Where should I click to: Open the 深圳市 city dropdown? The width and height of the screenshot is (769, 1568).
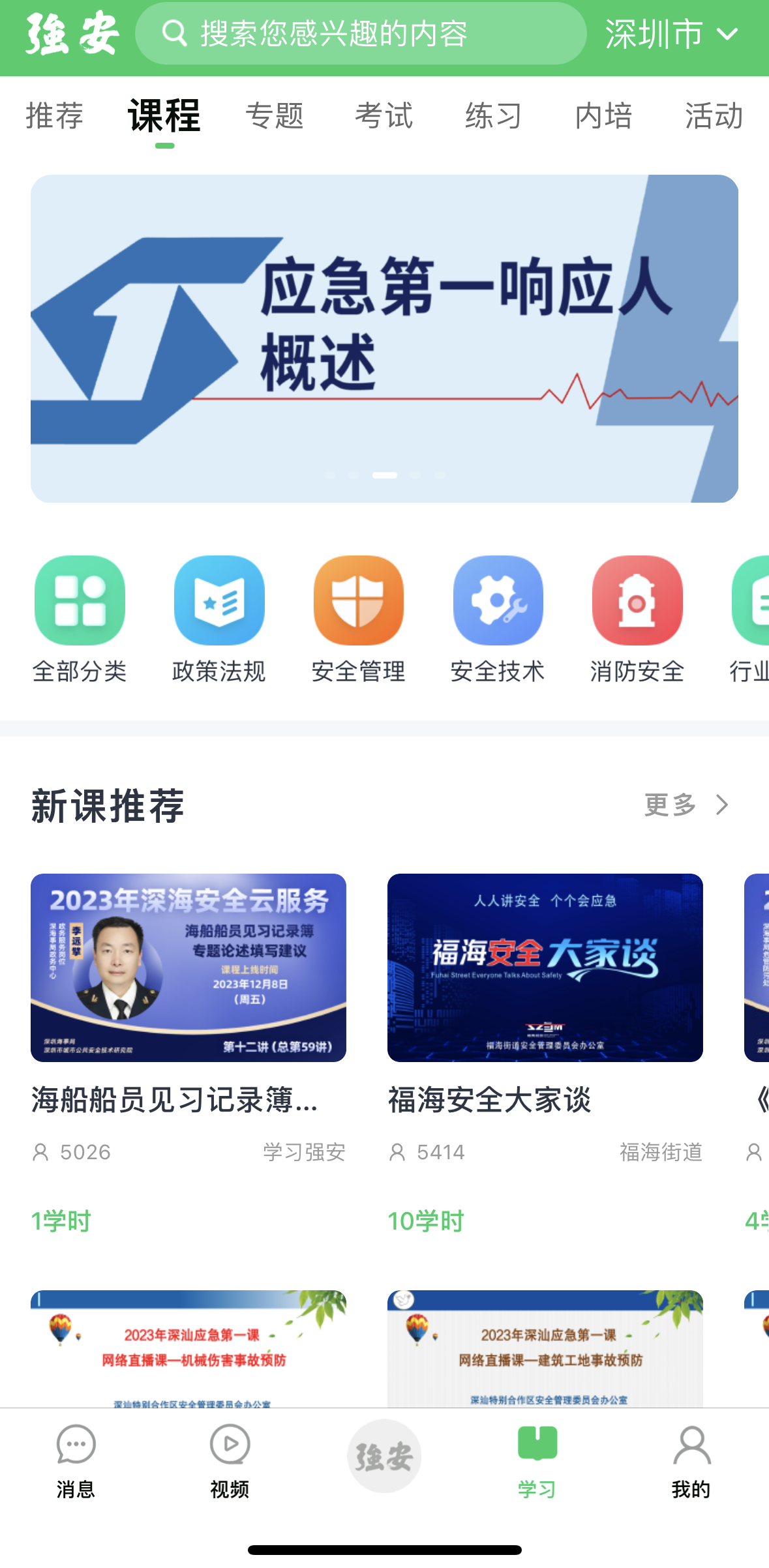point(671,34)
